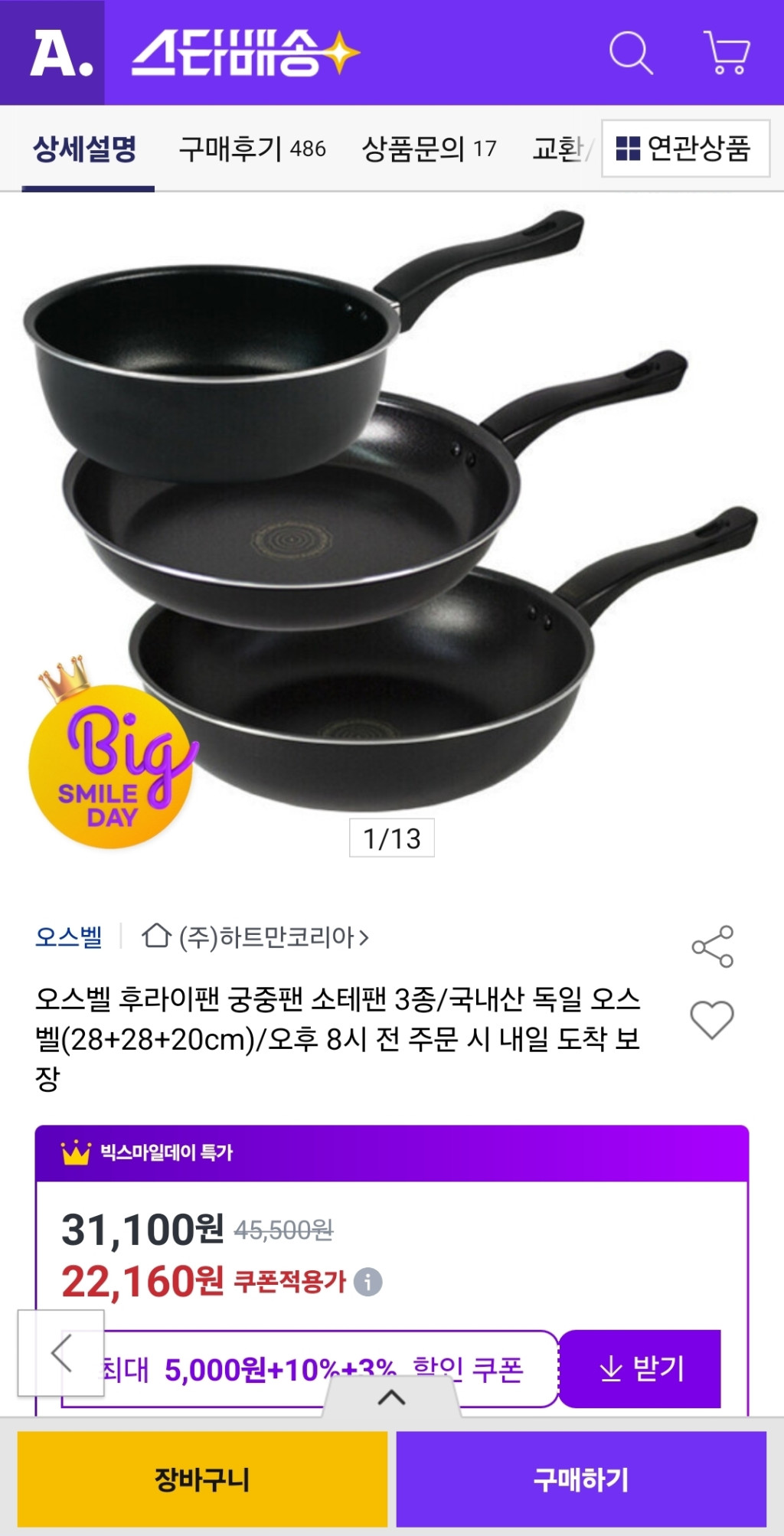Tap 구매하기 to buy now
The width and height of the screenshot is (784, 1536).
[581, 1479]
